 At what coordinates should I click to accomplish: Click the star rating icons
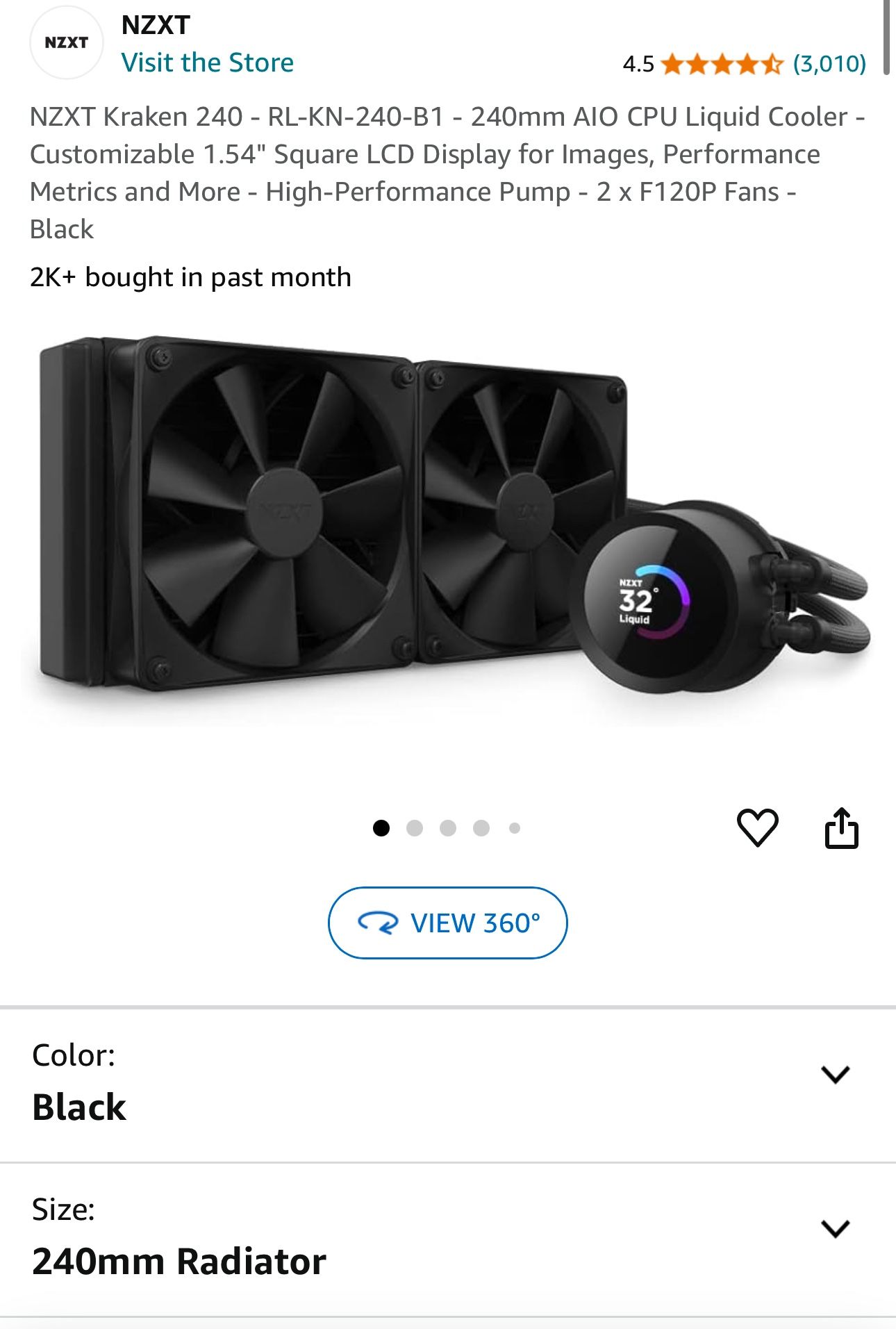click(722, 65)
